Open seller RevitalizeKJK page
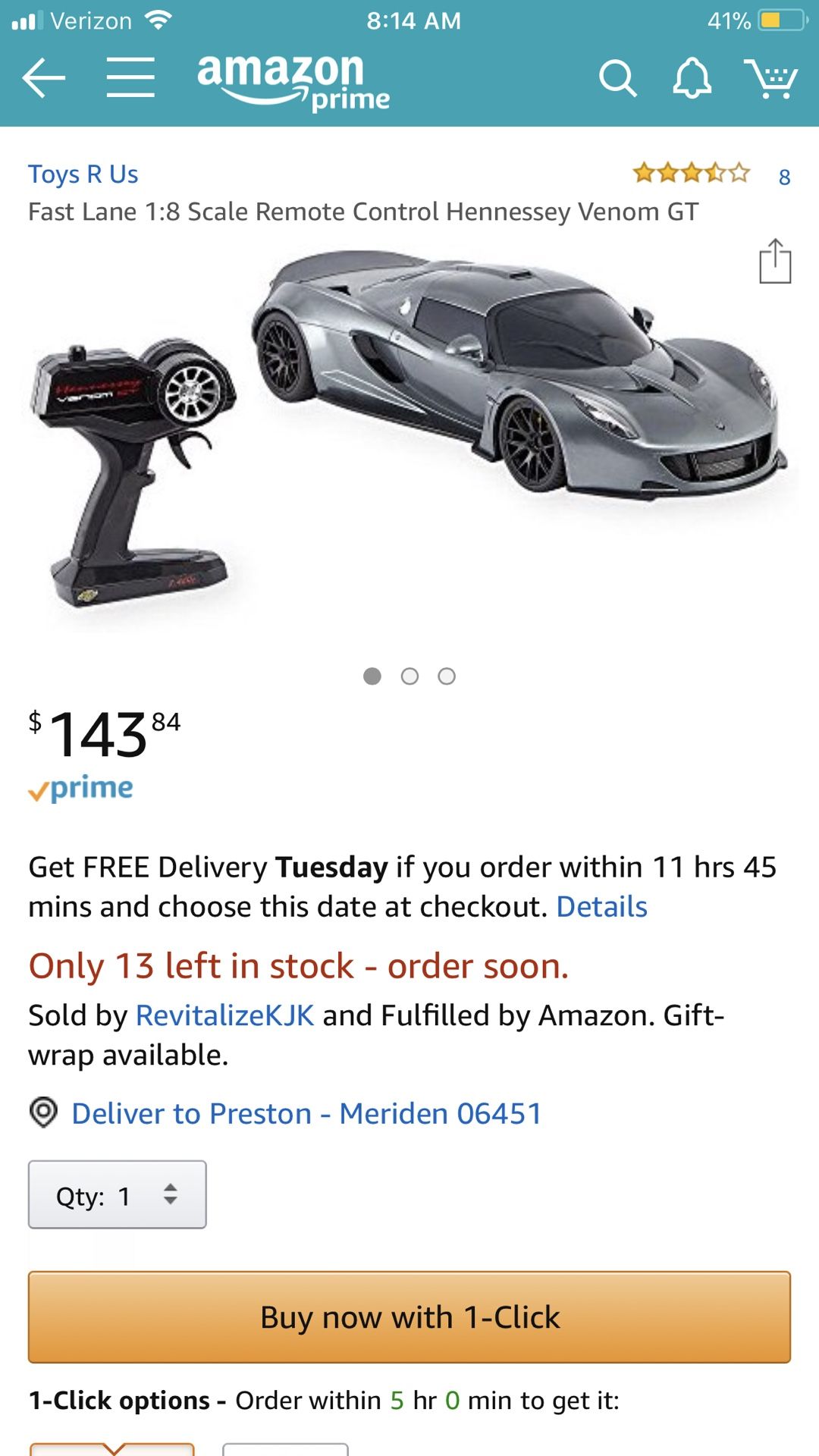Image resolution: width=819 pixels, height=1456 pixels. point(224,1015)
